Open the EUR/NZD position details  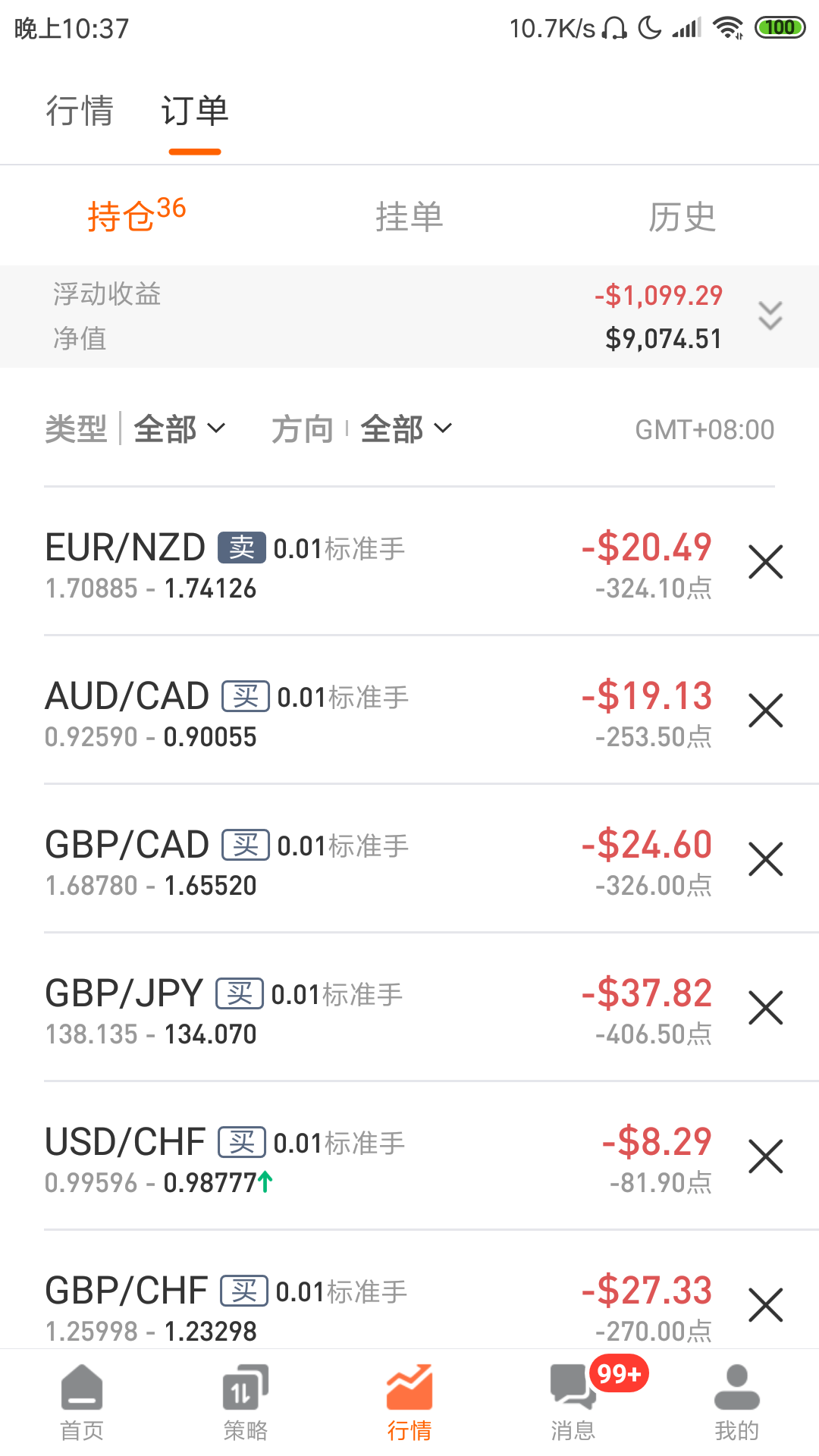tap(379, 562)
